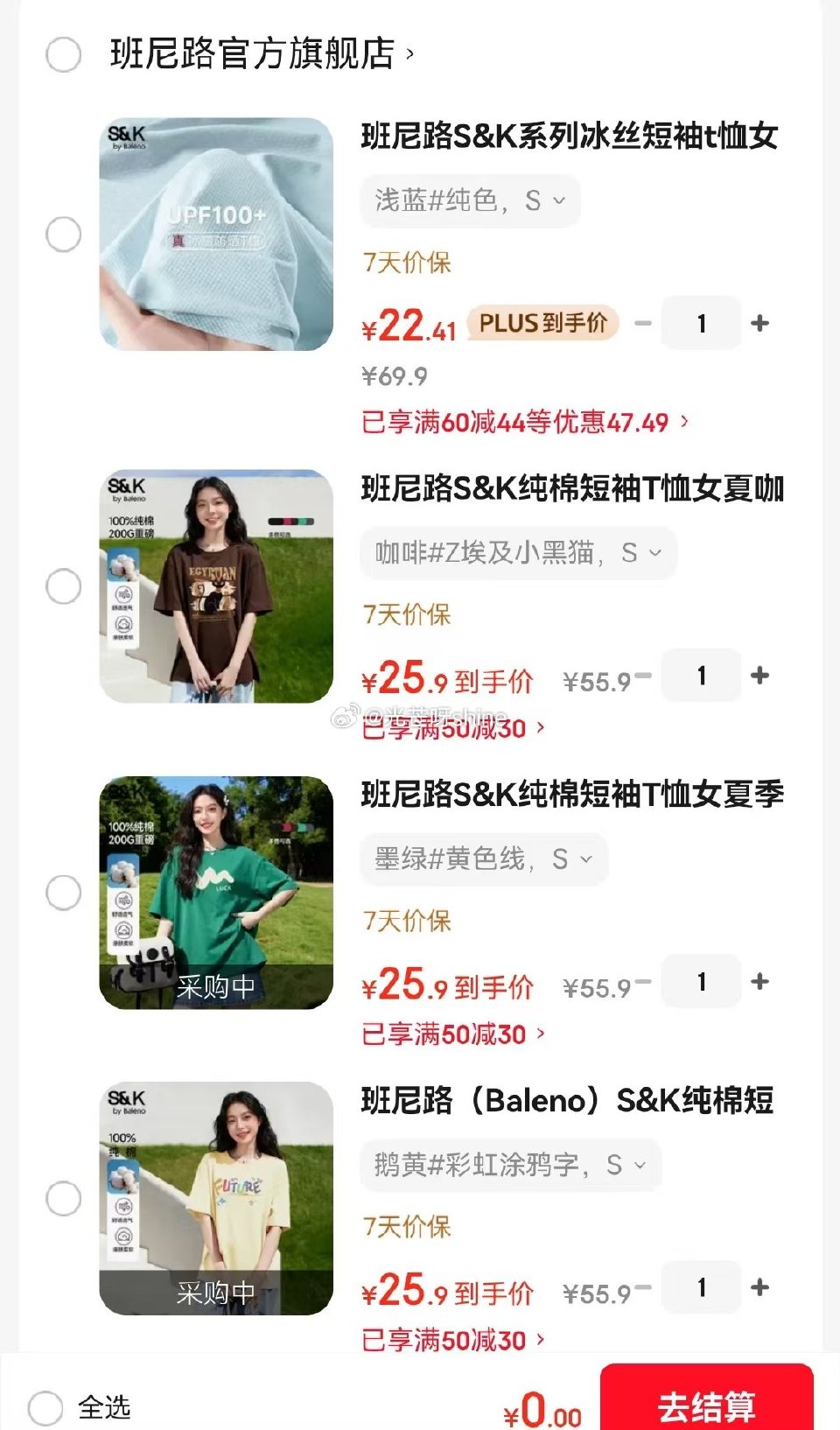Open the 已享满50减30 promotion for the coffee tee
The width and height of the screenshot is (840, 1430).
(450, 728)
